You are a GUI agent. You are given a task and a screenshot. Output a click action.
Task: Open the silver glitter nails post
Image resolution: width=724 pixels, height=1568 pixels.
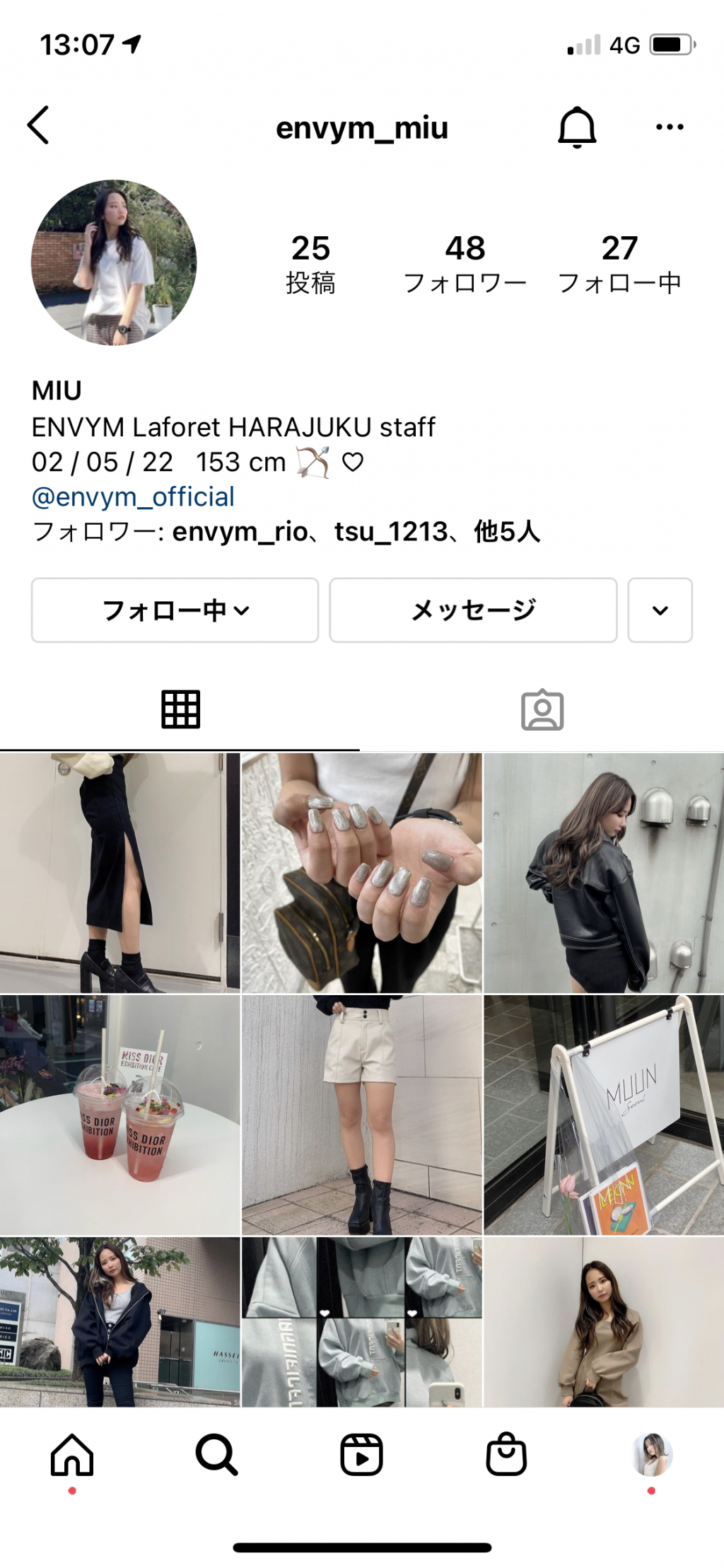(x=361, y=872)
